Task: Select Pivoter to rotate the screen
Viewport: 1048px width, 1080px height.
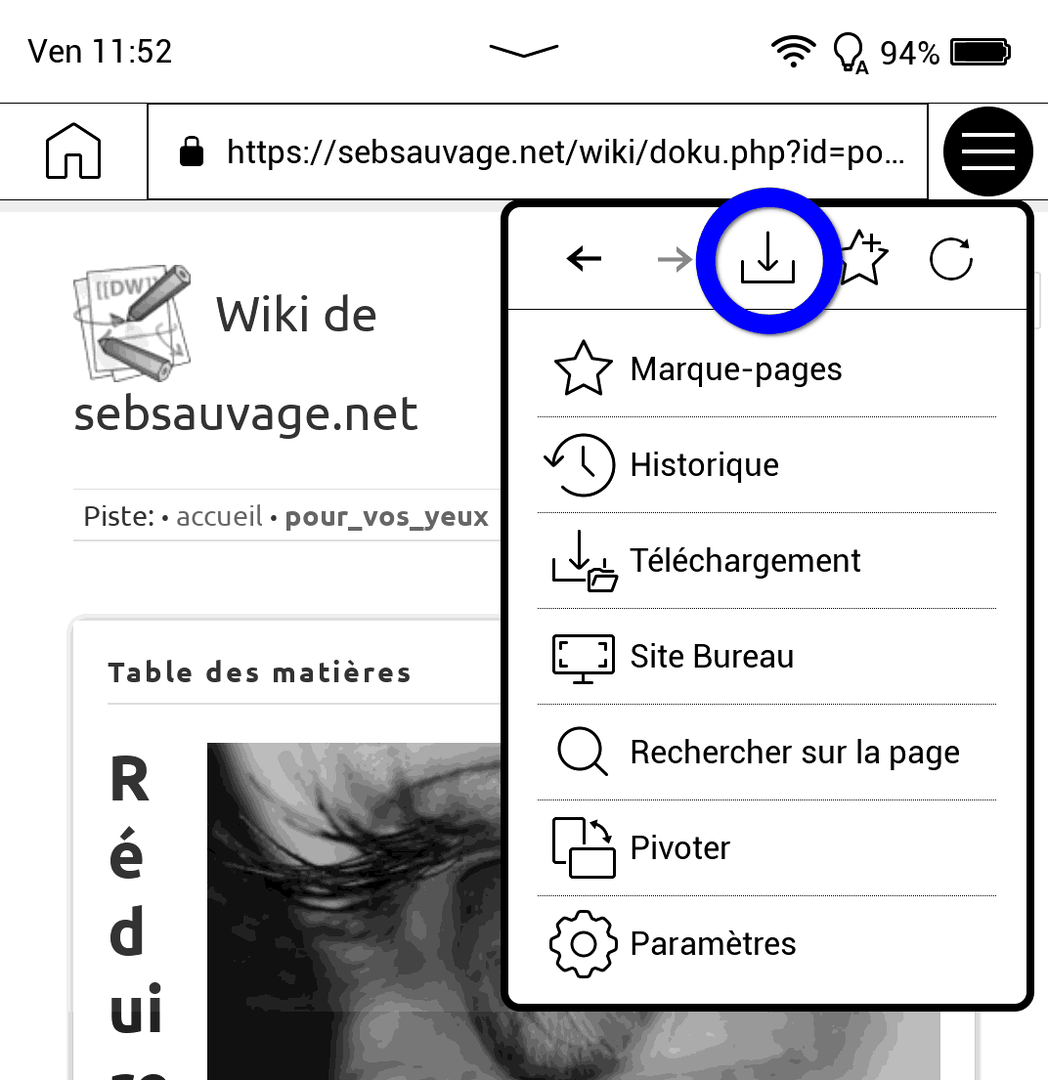Action: pos(680,848)
